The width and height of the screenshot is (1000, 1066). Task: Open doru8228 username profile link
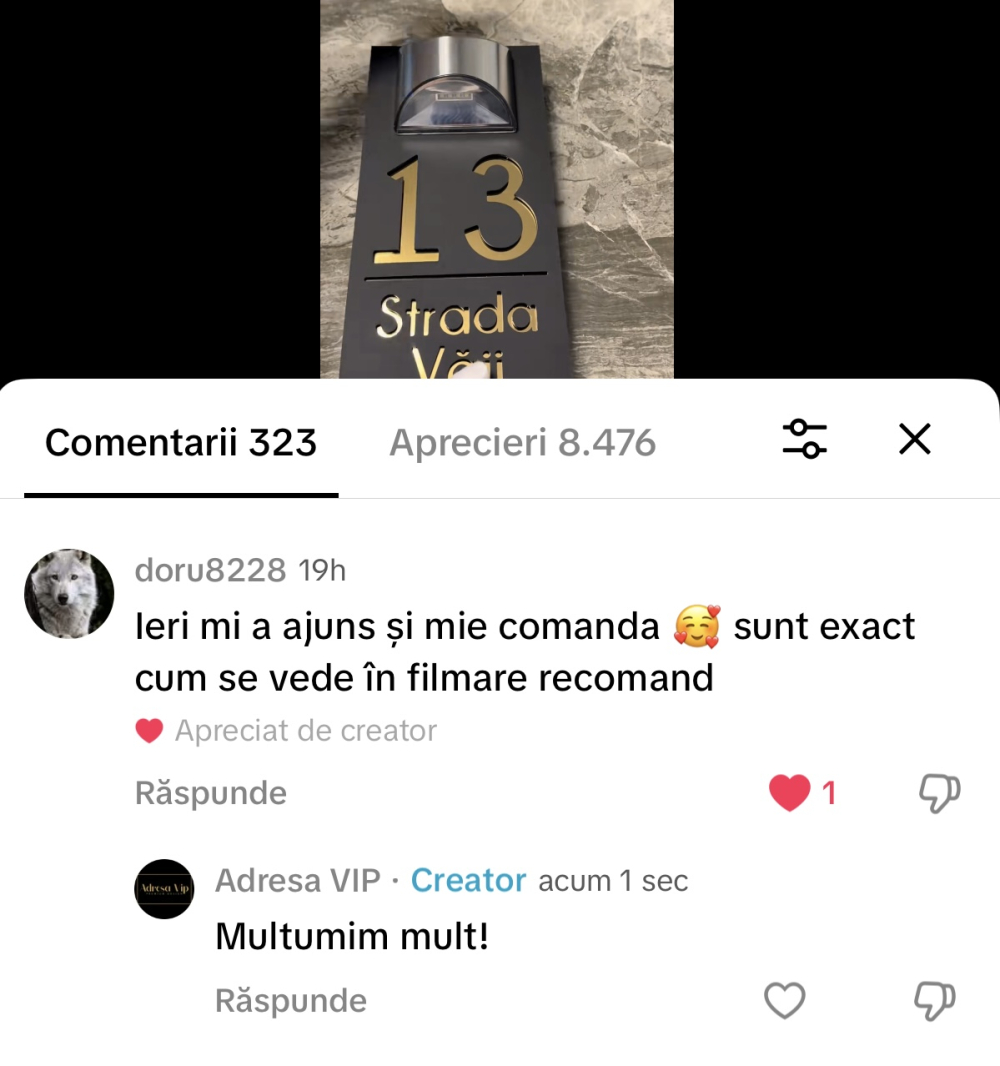(x=210, y=571)
